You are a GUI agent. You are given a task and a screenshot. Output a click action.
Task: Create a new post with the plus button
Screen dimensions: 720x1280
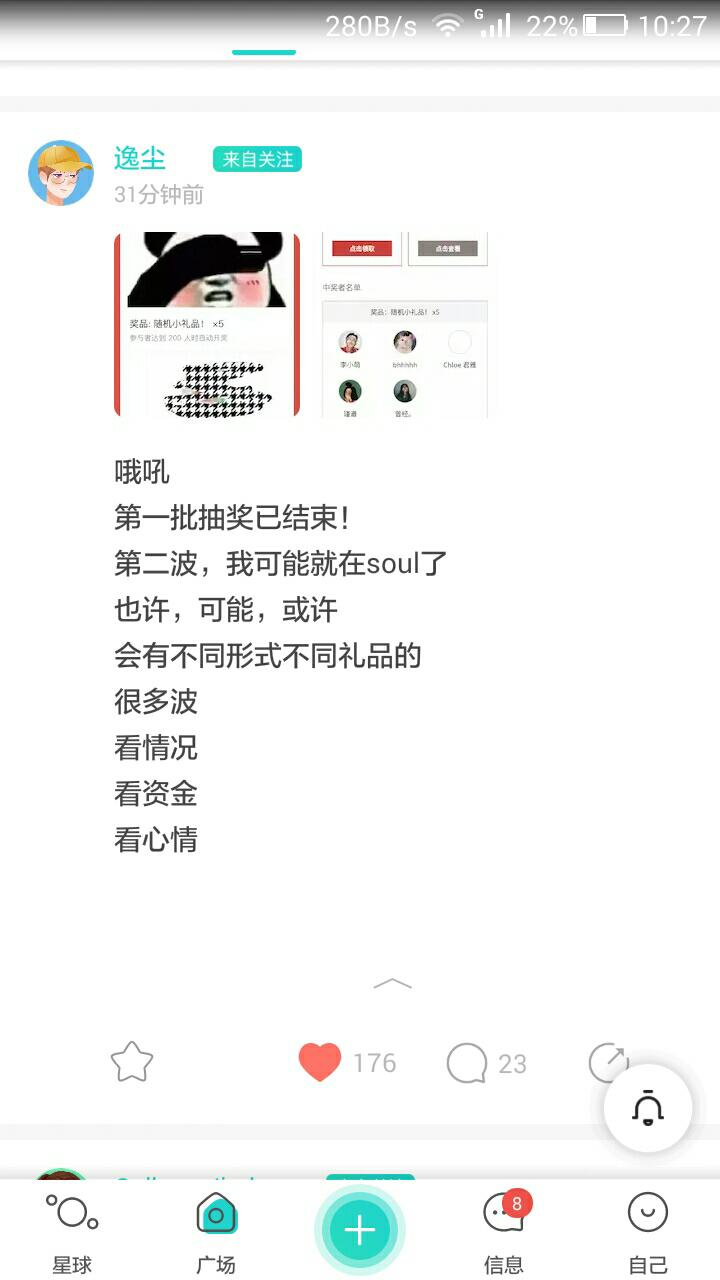pos(360,1230)
